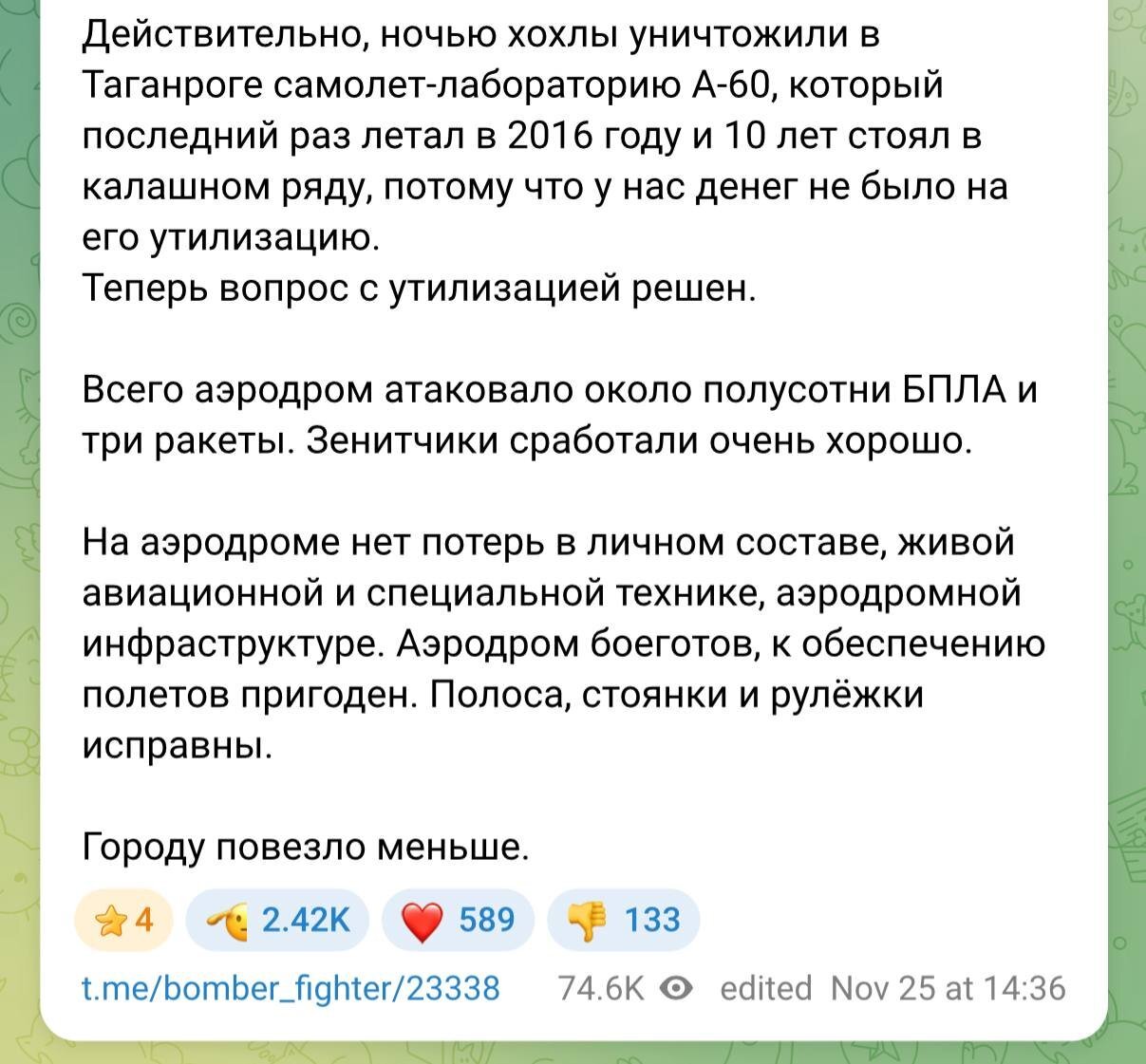Open the t.me/bomber_fighter/23338 link
The height and width of the screenshot is (1064, 1146).
click(x=291, y=988)
